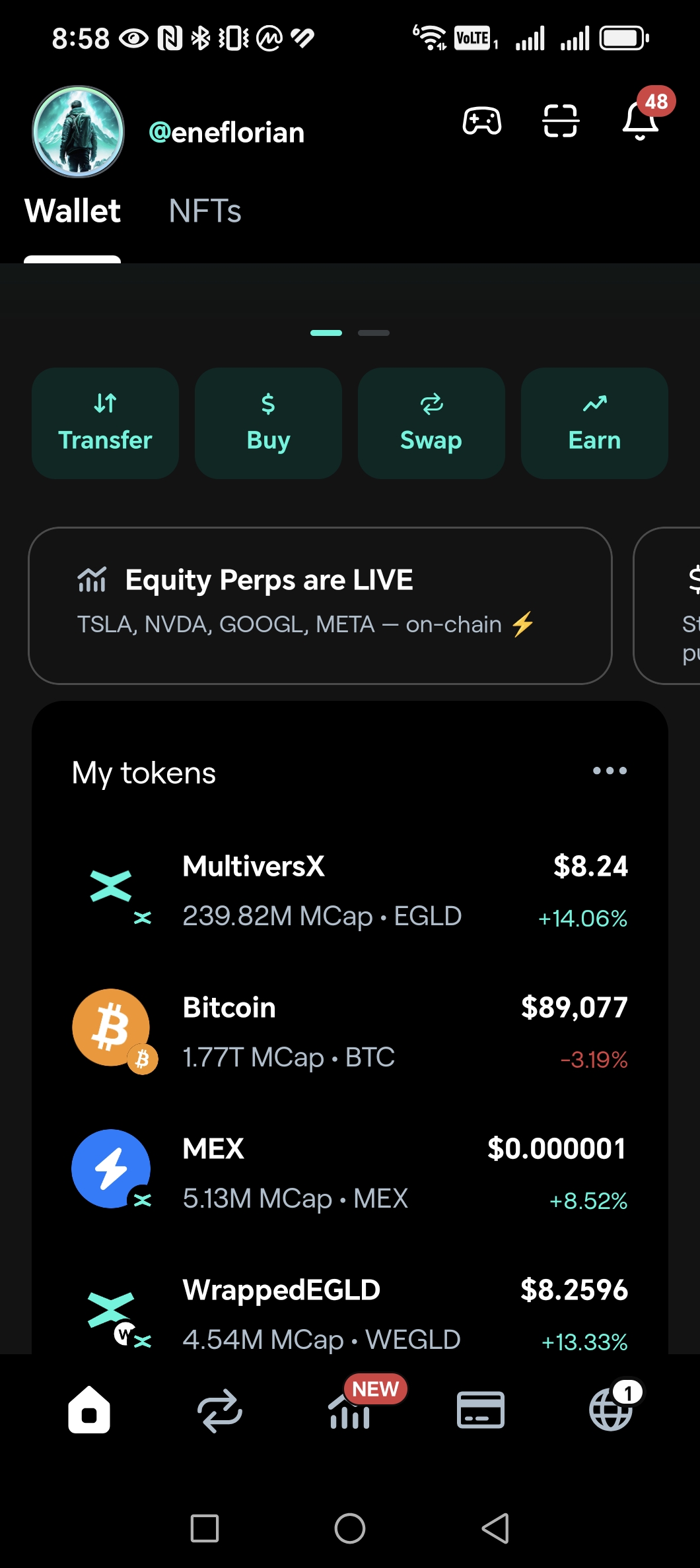700x1568 pixels.
Task: Tap the Buy button
Action: coord(268,423)
